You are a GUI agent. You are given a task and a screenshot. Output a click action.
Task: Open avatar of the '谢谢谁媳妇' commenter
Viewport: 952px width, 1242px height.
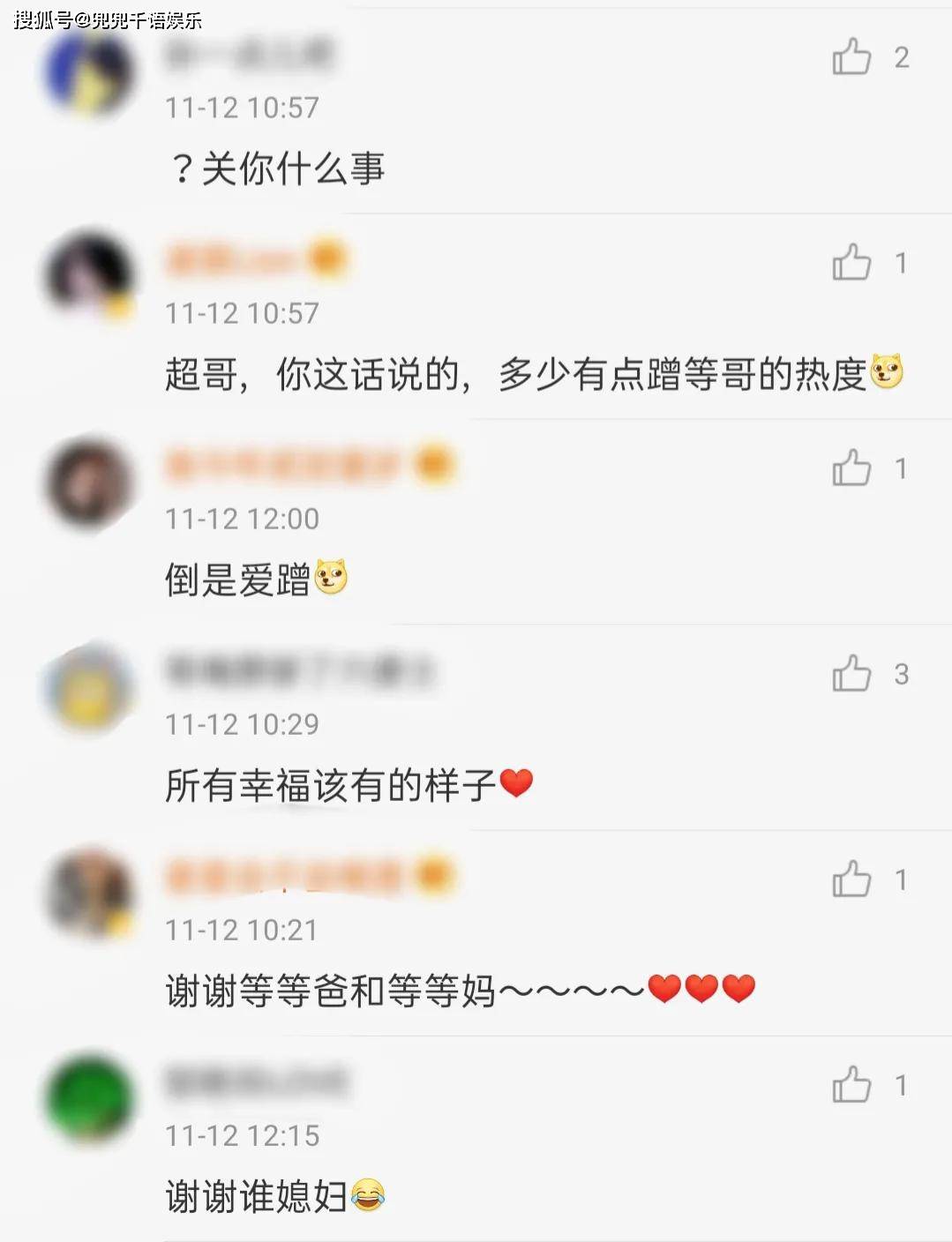point(88,1100)
